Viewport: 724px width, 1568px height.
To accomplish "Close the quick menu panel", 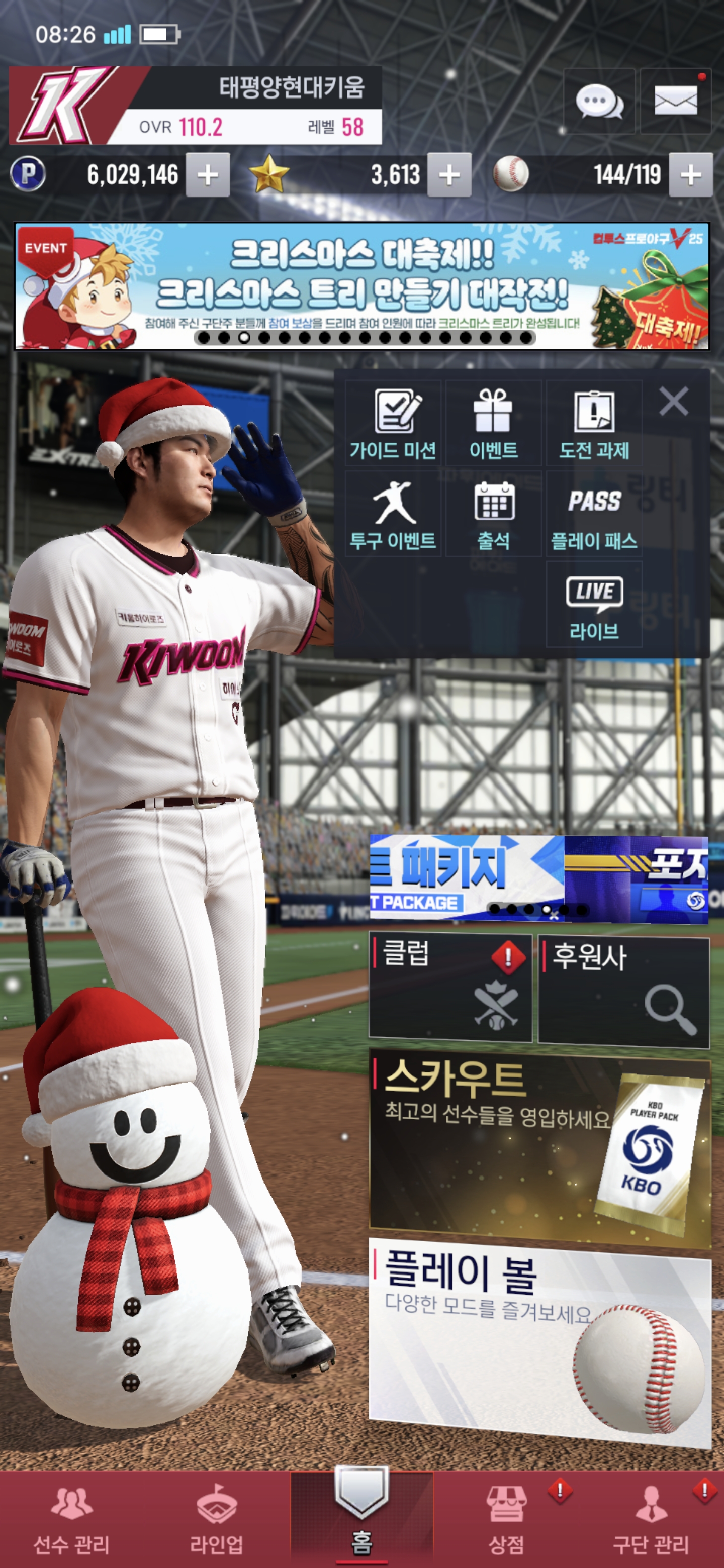I will tap(673, 402).
